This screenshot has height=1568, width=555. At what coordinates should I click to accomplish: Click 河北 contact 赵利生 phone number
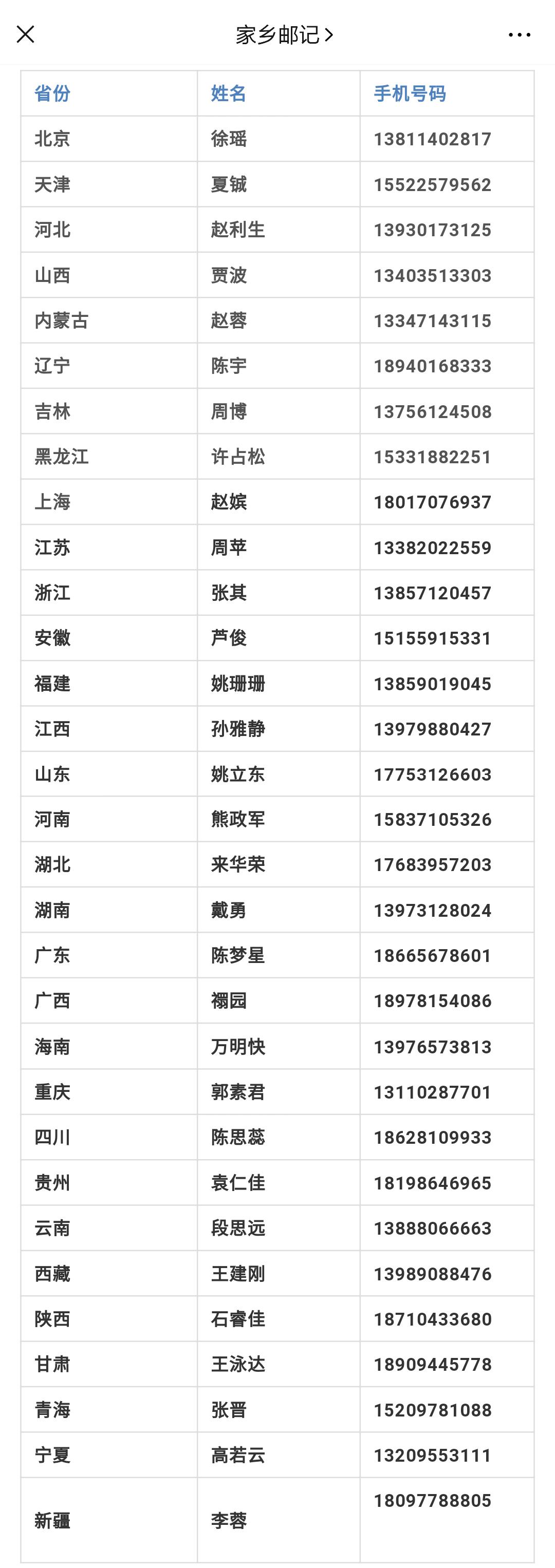(432, 230)
